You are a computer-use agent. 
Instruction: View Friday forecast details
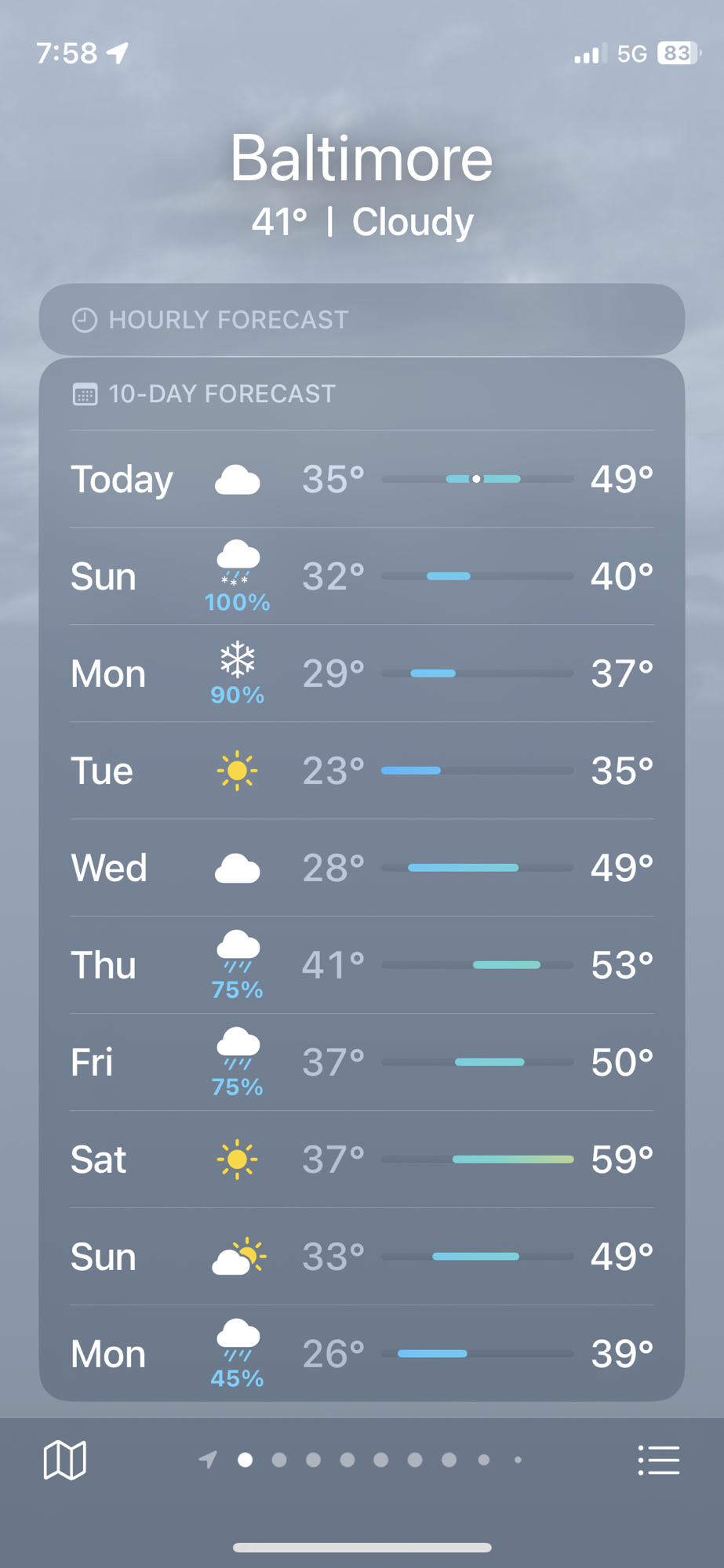pyautogui.click(x=362, y=1062)
